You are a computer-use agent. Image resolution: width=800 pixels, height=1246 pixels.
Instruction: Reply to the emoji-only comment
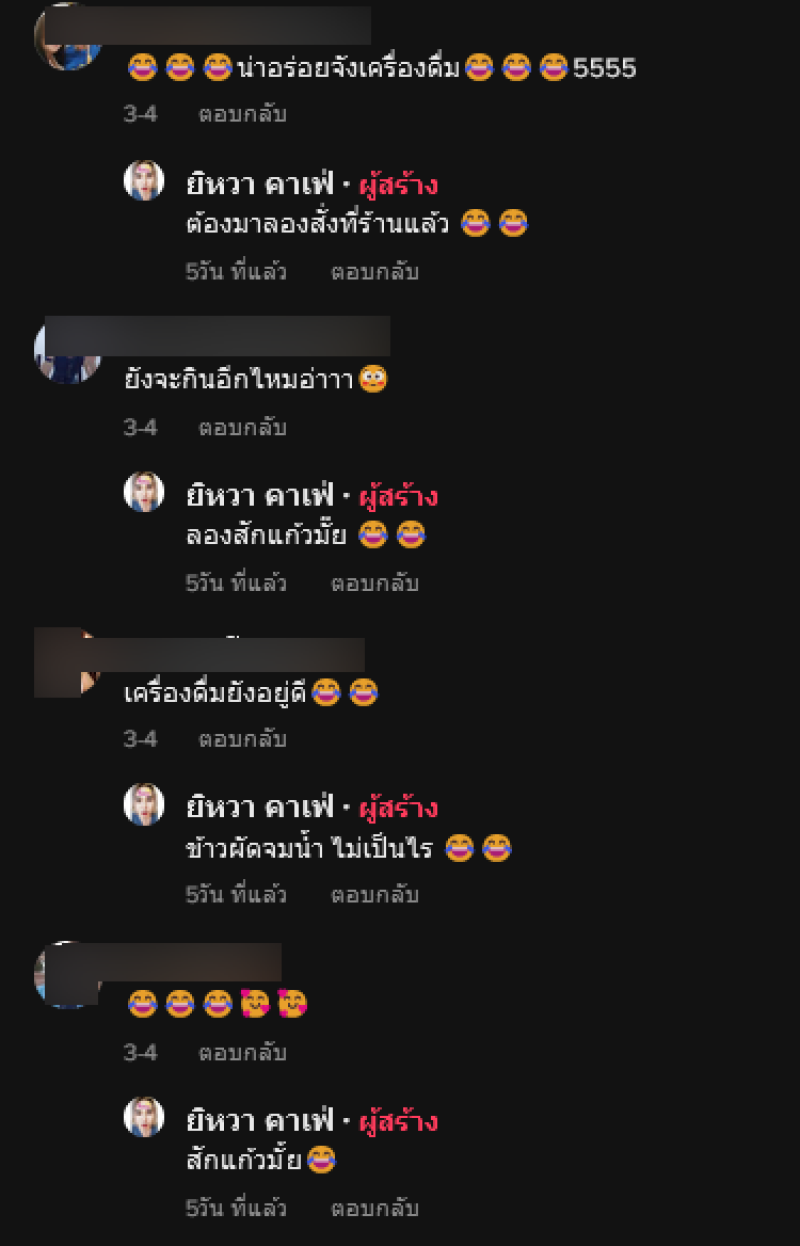click(x=242, y=1052)
